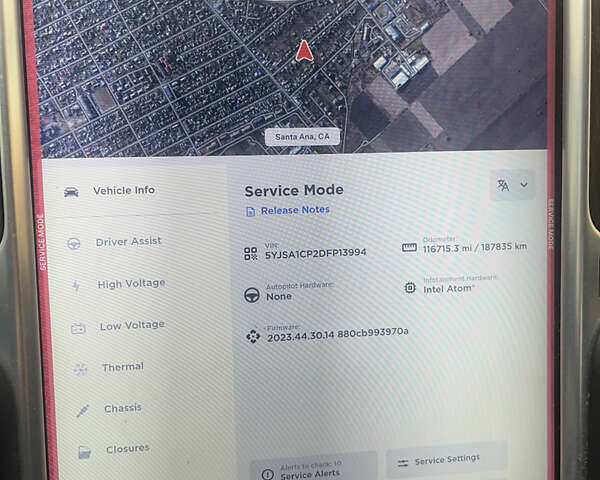
Task: Select the Vehicle Info section
Action: click(x=123, y=191)
